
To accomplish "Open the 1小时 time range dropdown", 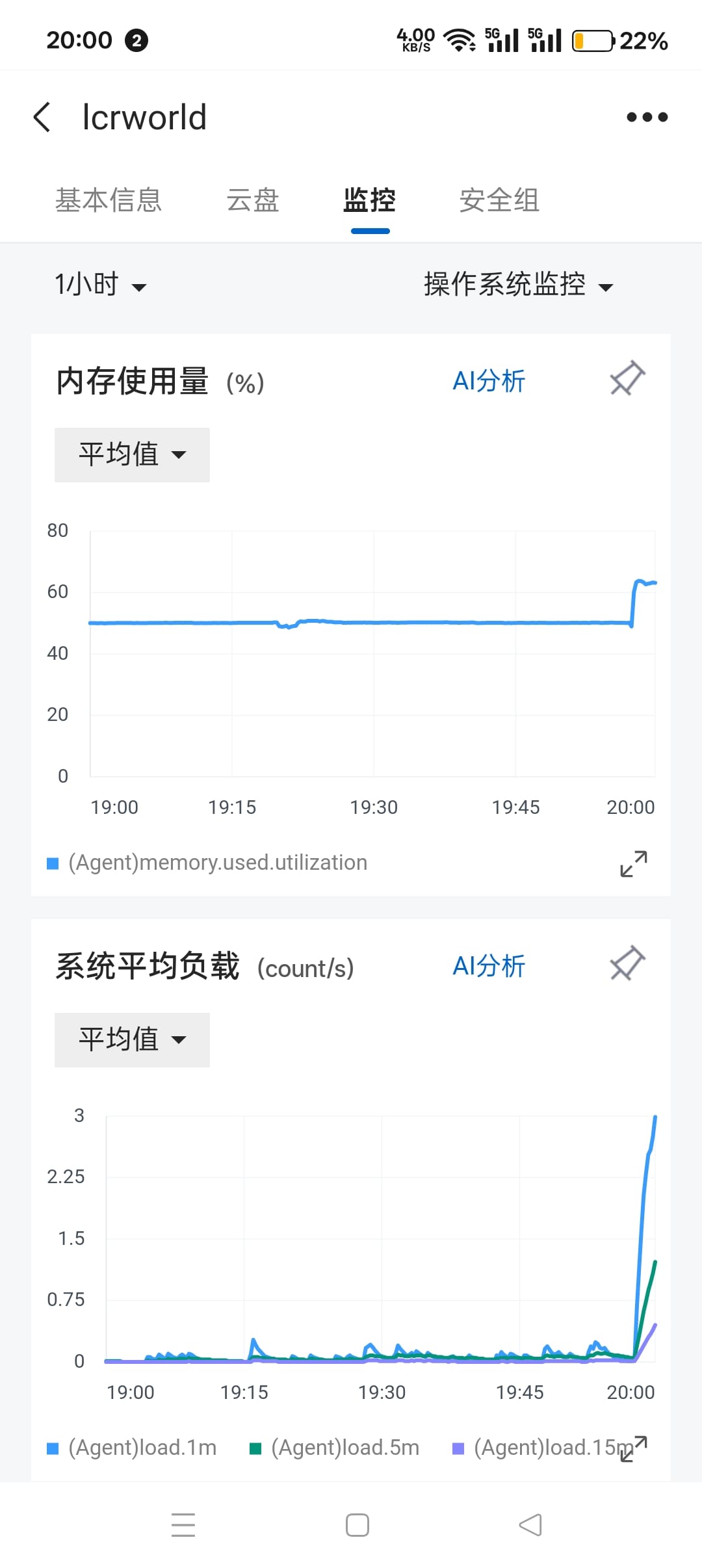I will (101, 285).
